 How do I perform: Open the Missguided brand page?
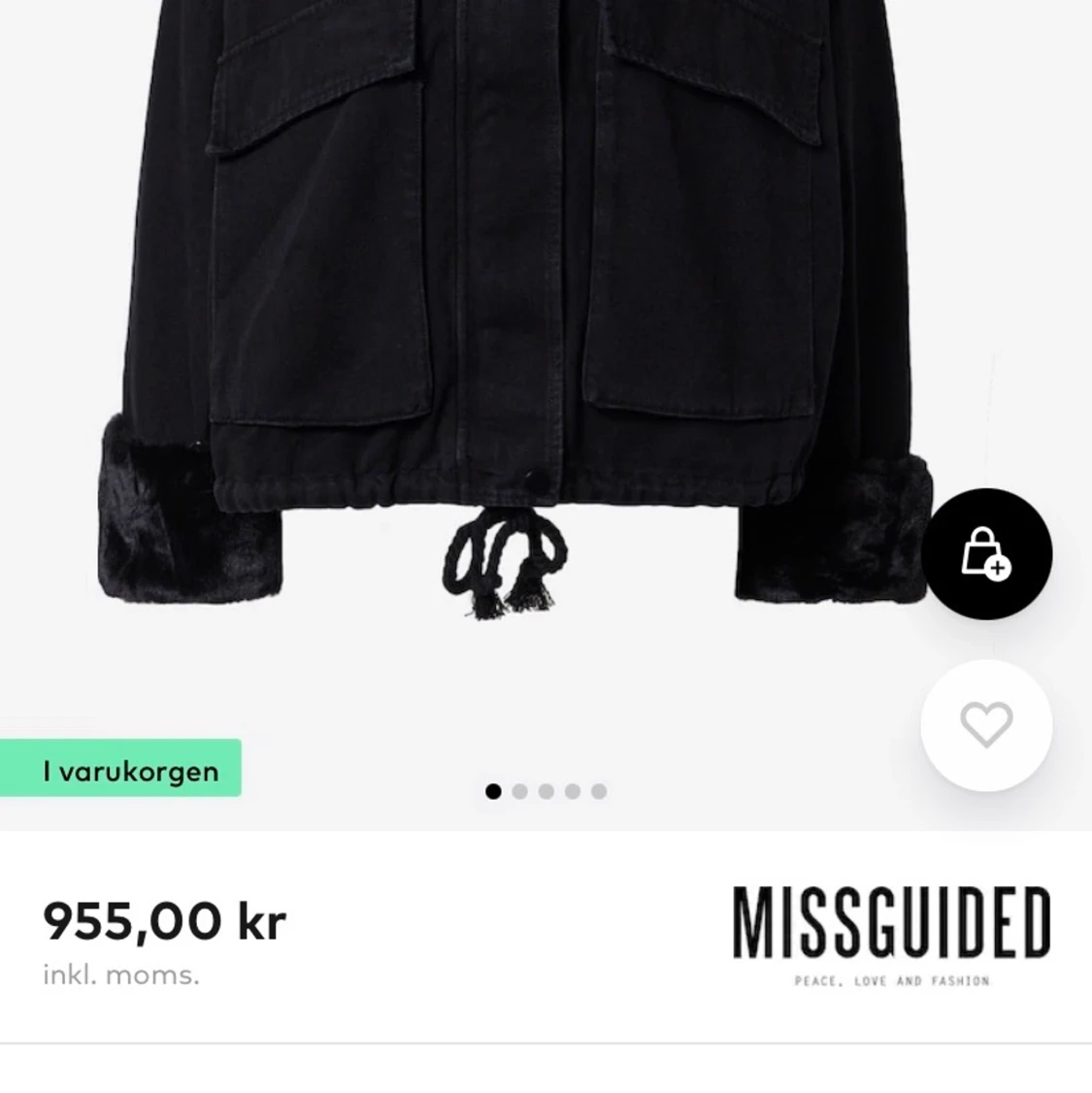coord(891,933)
